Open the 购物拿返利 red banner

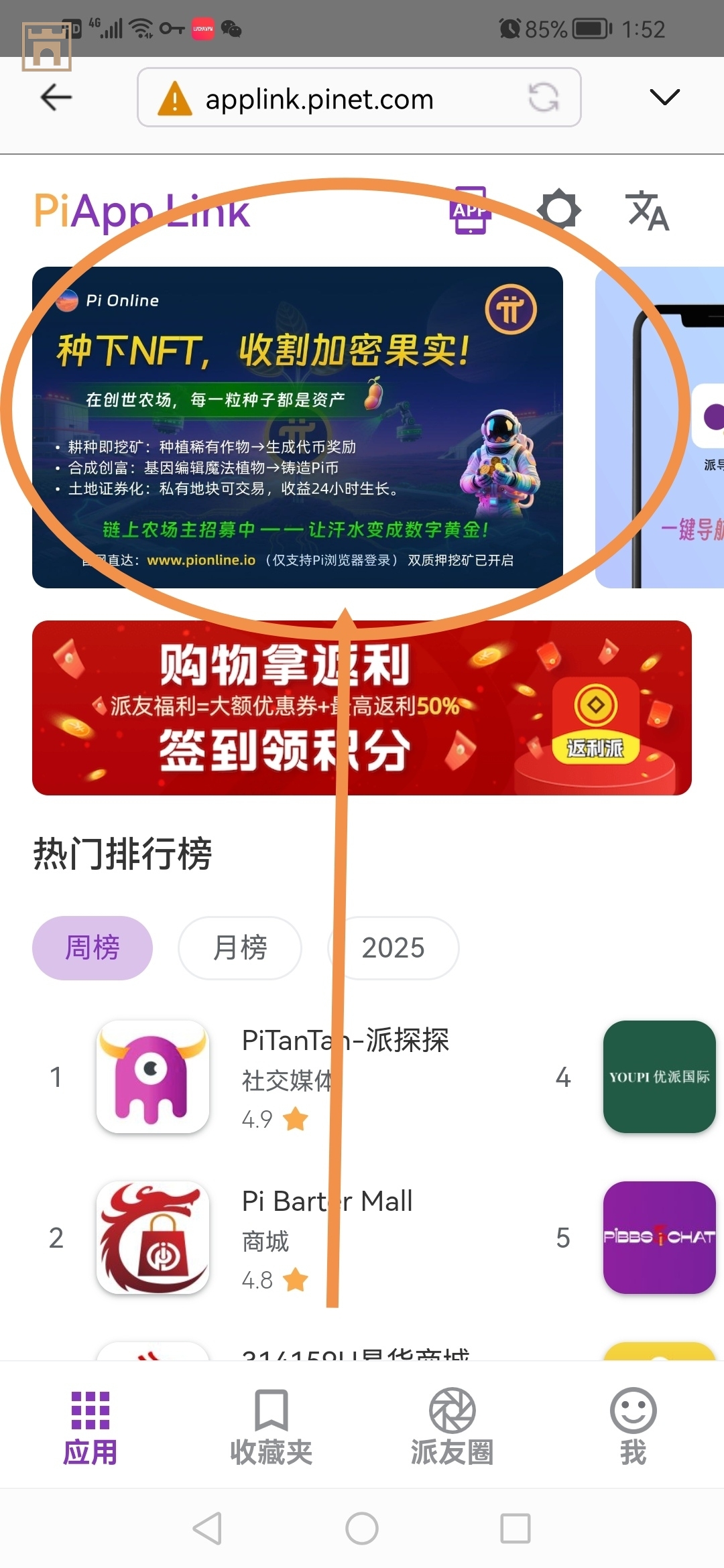click(x=361, y=708)
